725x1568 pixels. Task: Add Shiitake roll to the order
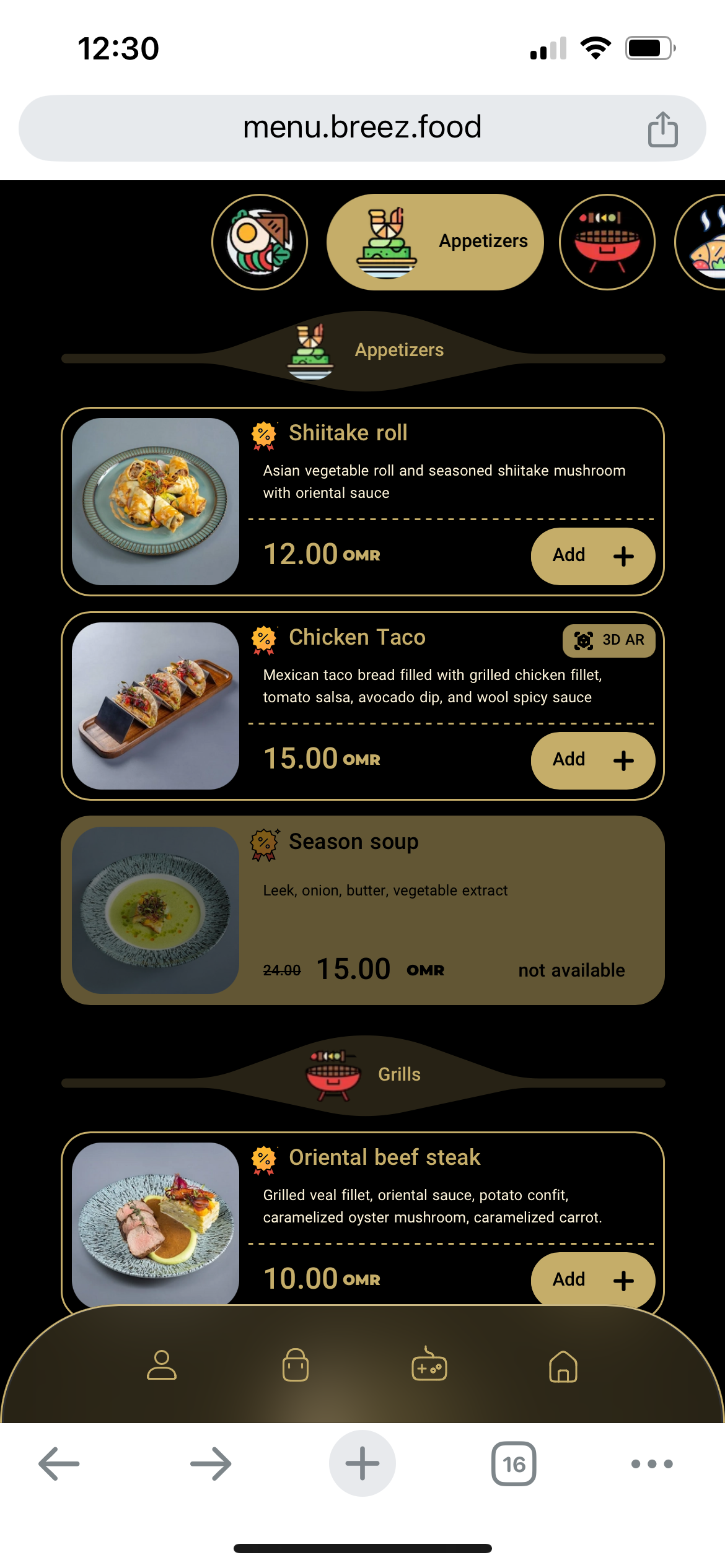[x=592, y=555]
